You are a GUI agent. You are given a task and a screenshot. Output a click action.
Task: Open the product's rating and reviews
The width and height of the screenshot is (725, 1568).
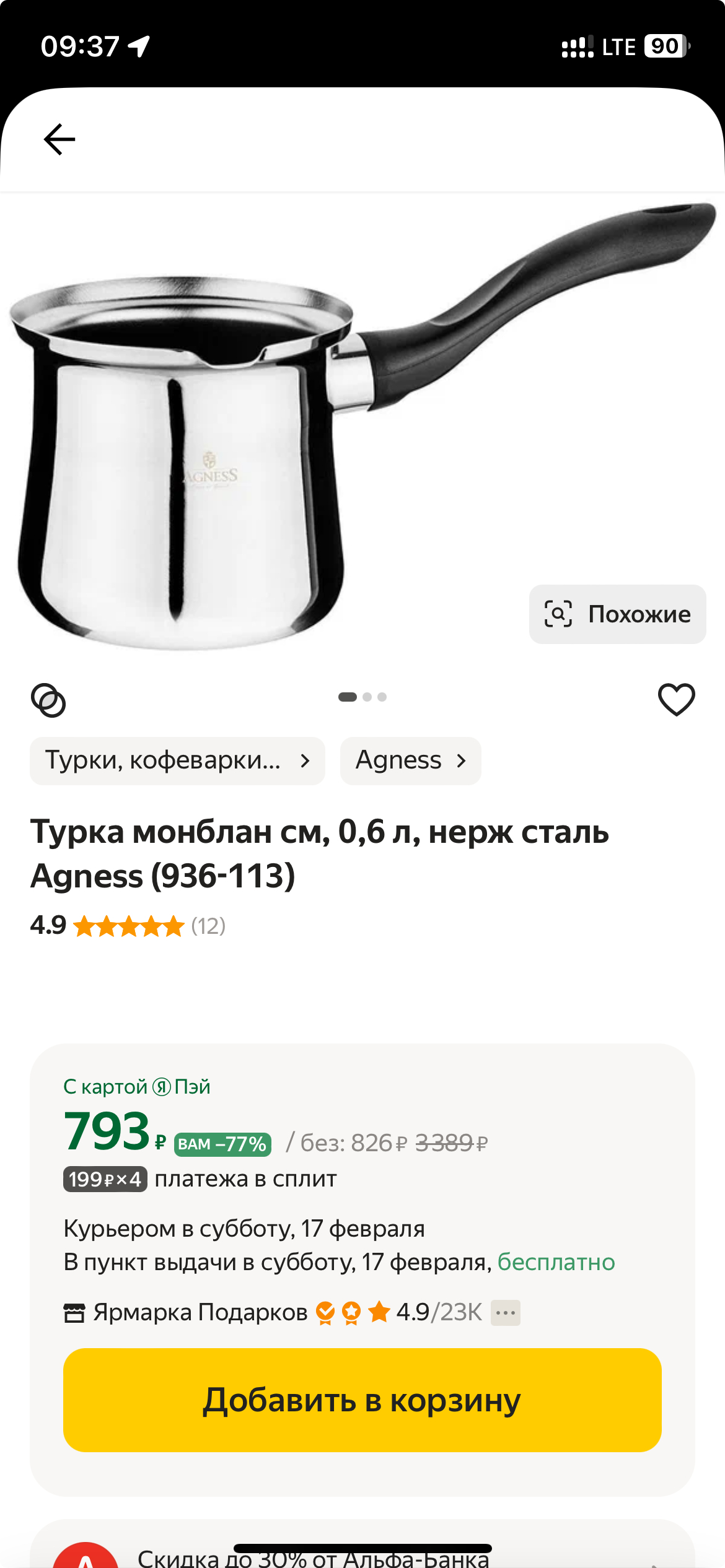128,926
